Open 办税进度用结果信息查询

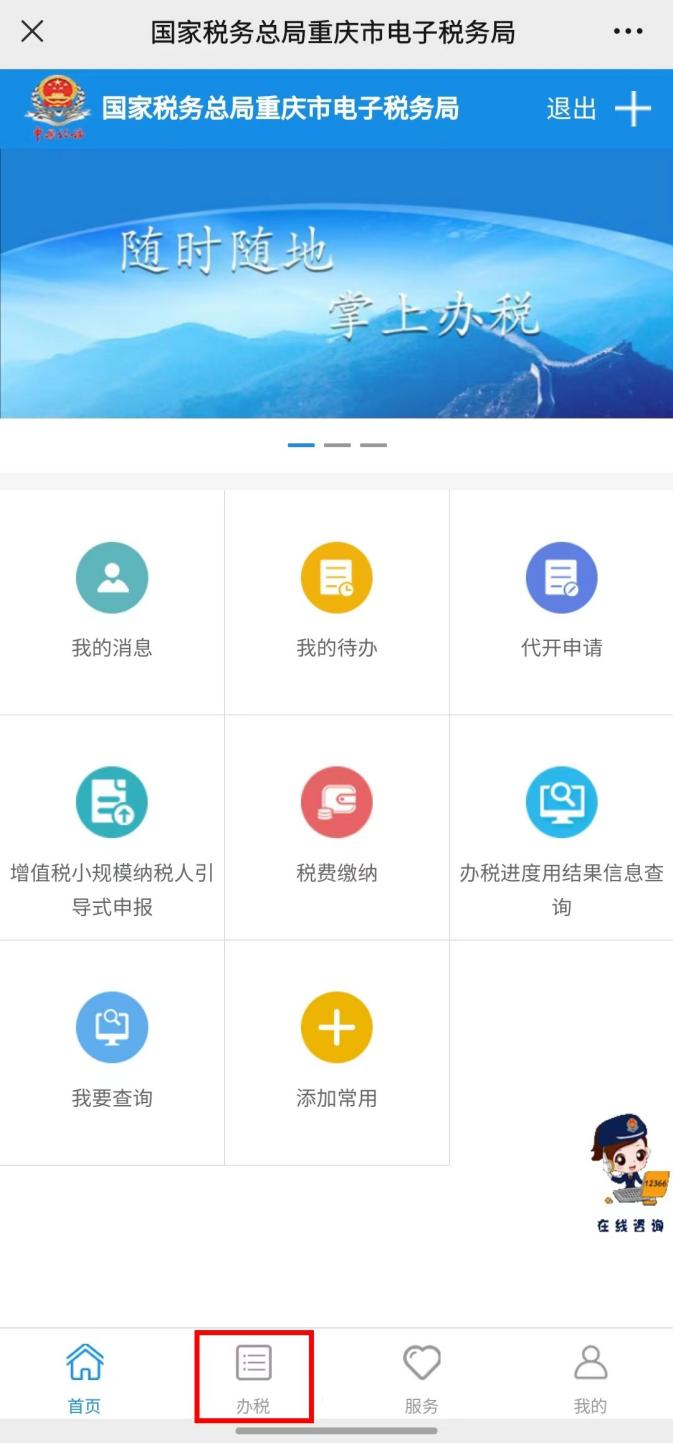561,827
